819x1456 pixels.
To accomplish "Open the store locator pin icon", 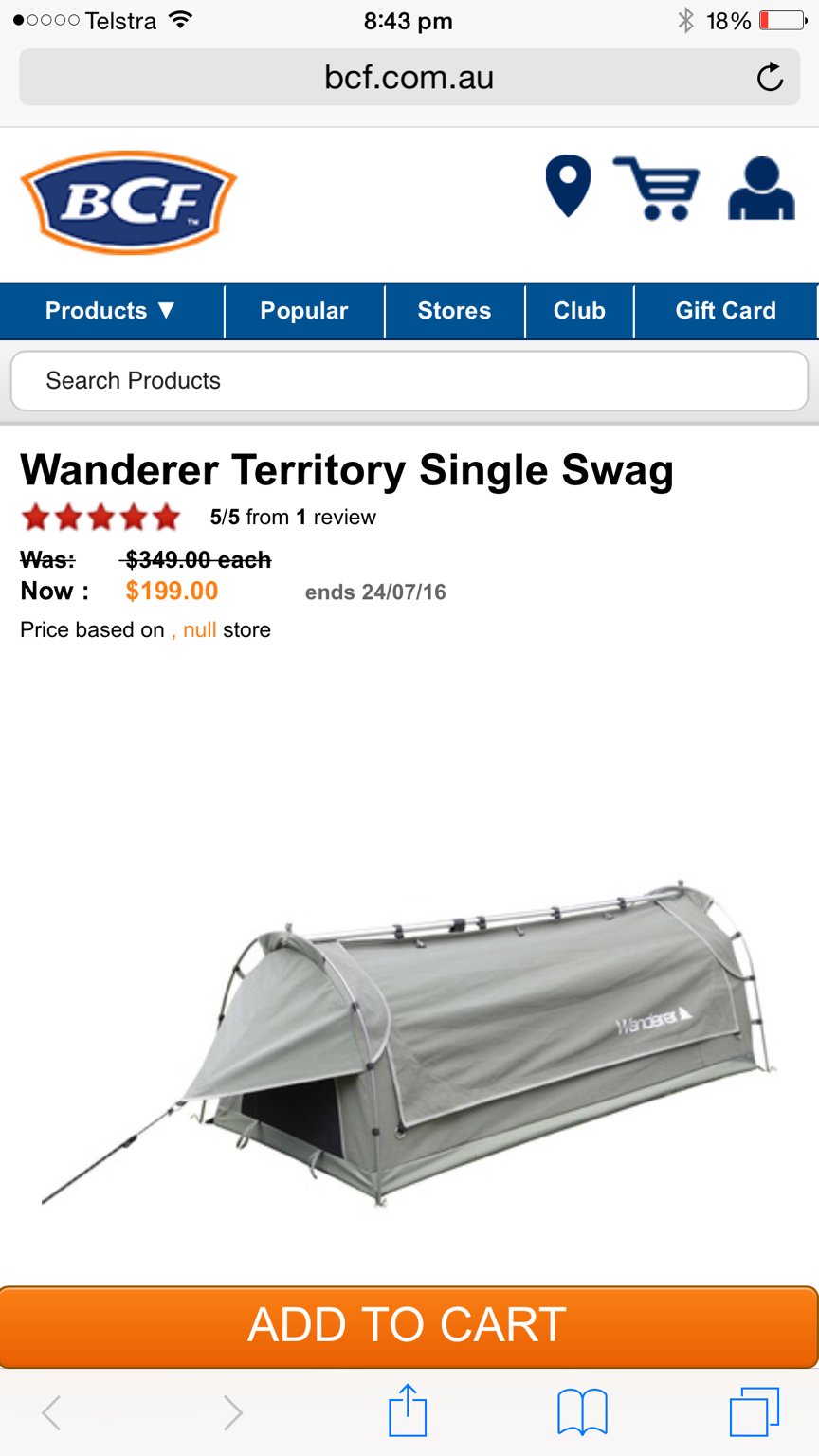I will pos(568,187).
